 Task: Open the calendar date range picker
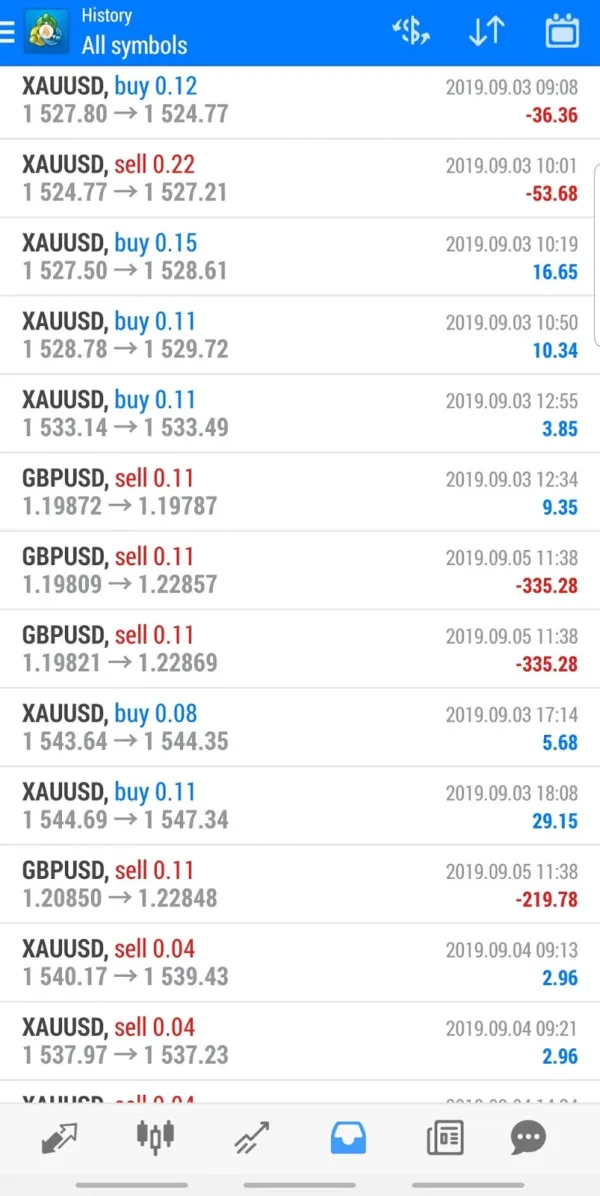pos(562,32)
